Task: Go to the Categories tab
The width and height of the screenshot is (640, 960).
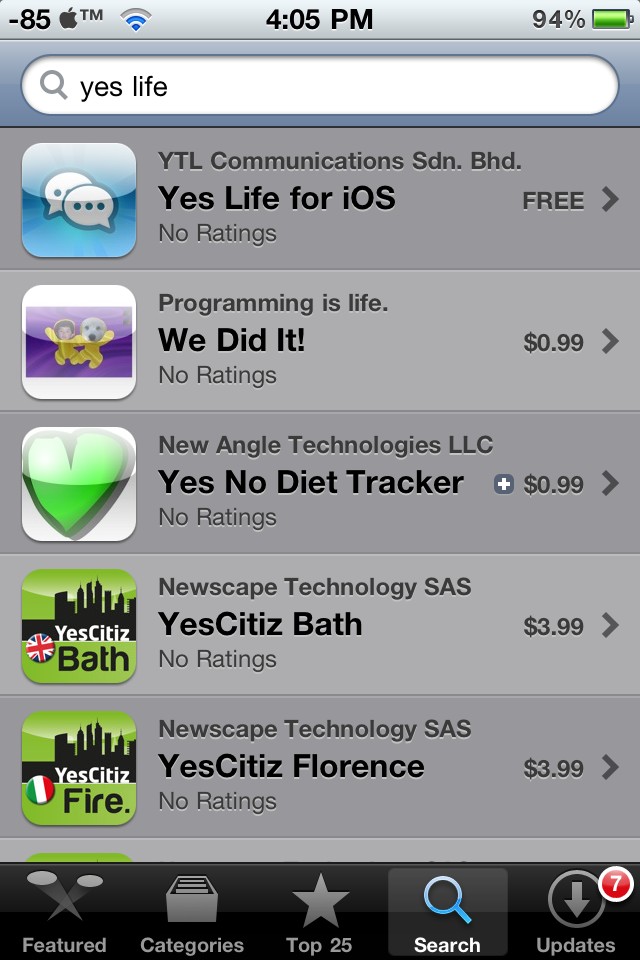Action: pos(192,912)
